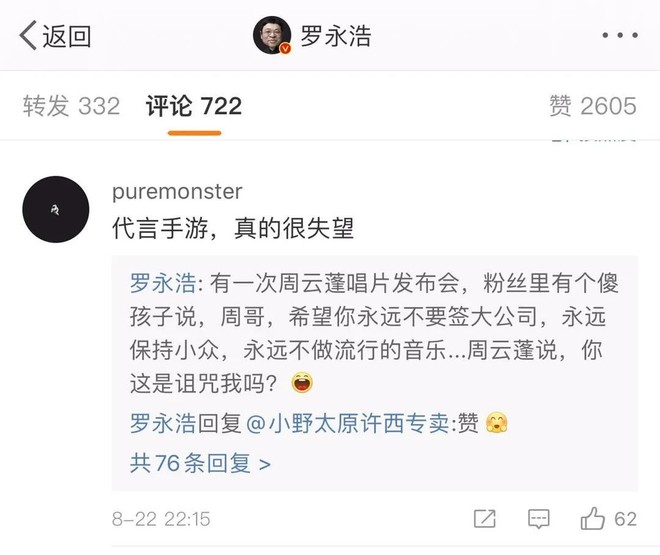Like puremonster's comment with 62 likes

(607, 519)
